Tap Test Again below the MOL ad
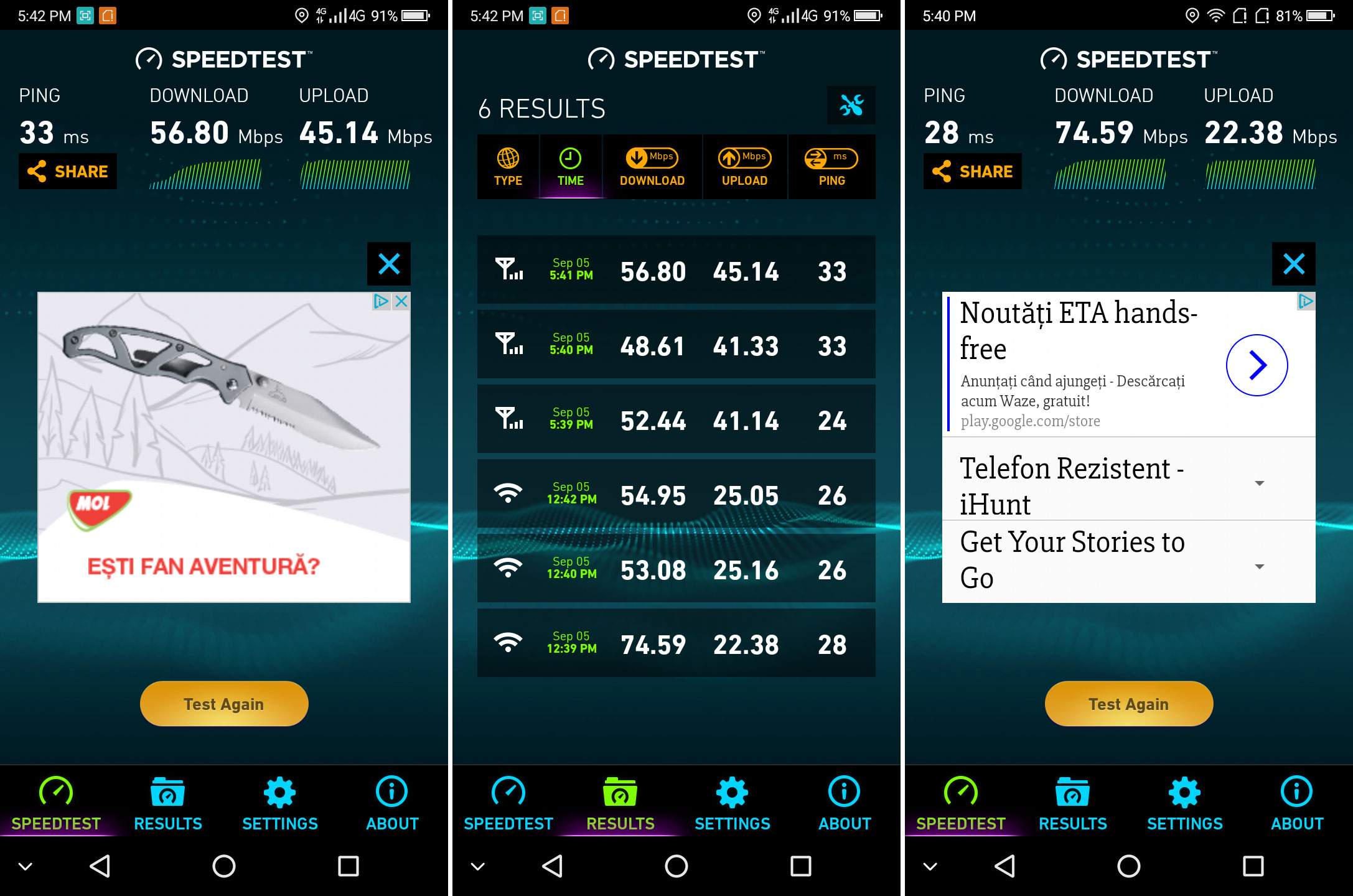This screenshot has height=896, width=1353. (x=224, y=704)
